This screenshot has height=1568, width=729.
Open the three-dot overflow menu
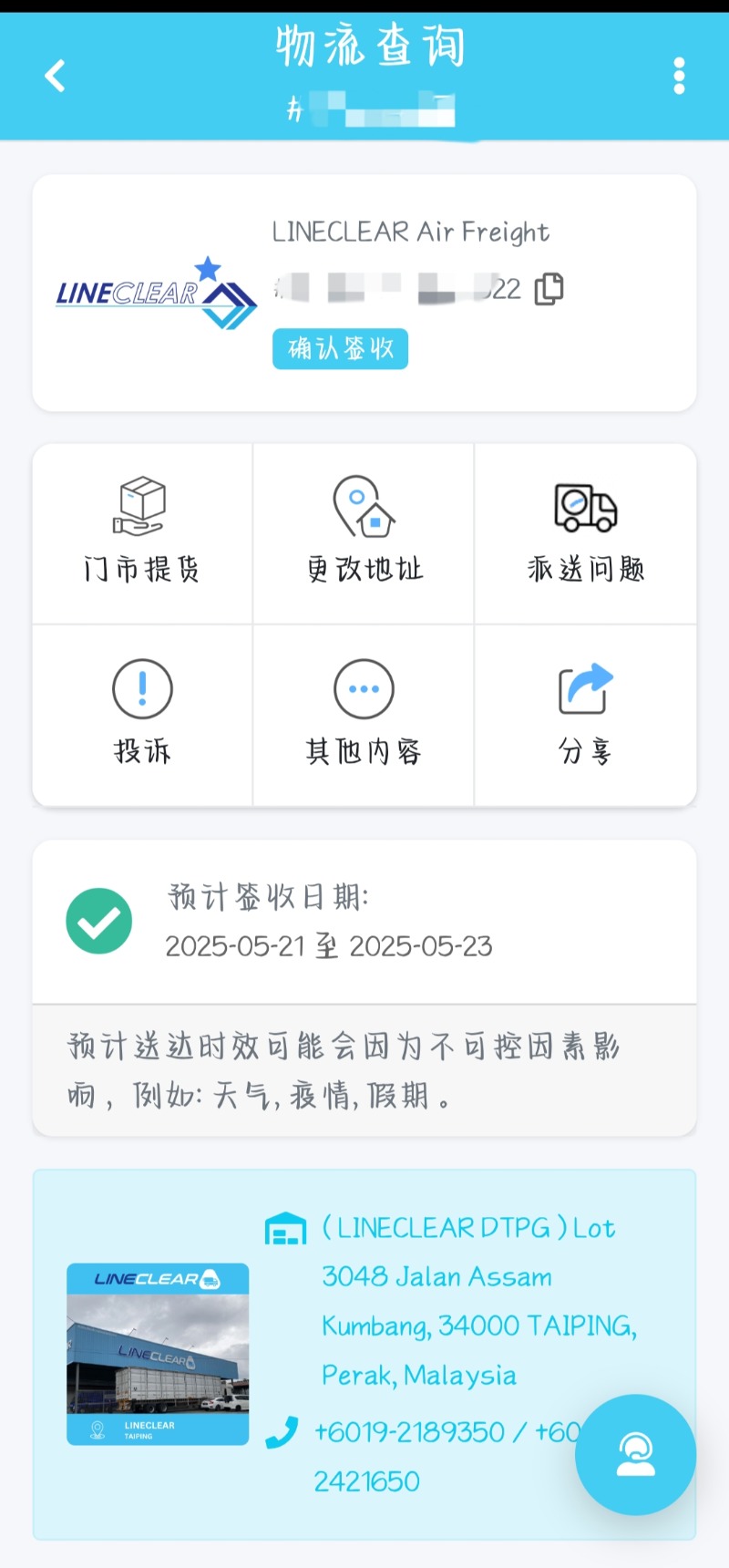pos(679,76)
